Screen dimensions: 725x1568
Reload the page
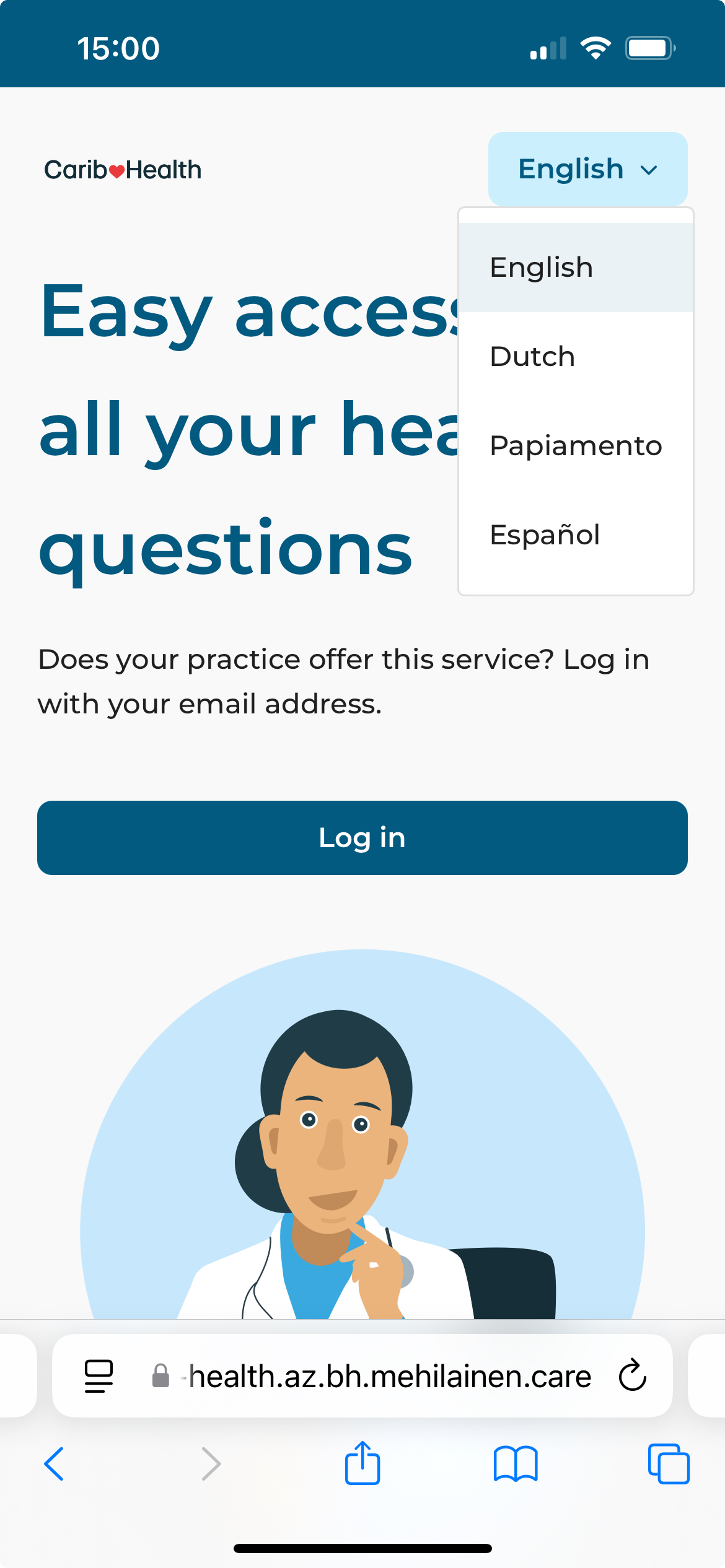633,1375
